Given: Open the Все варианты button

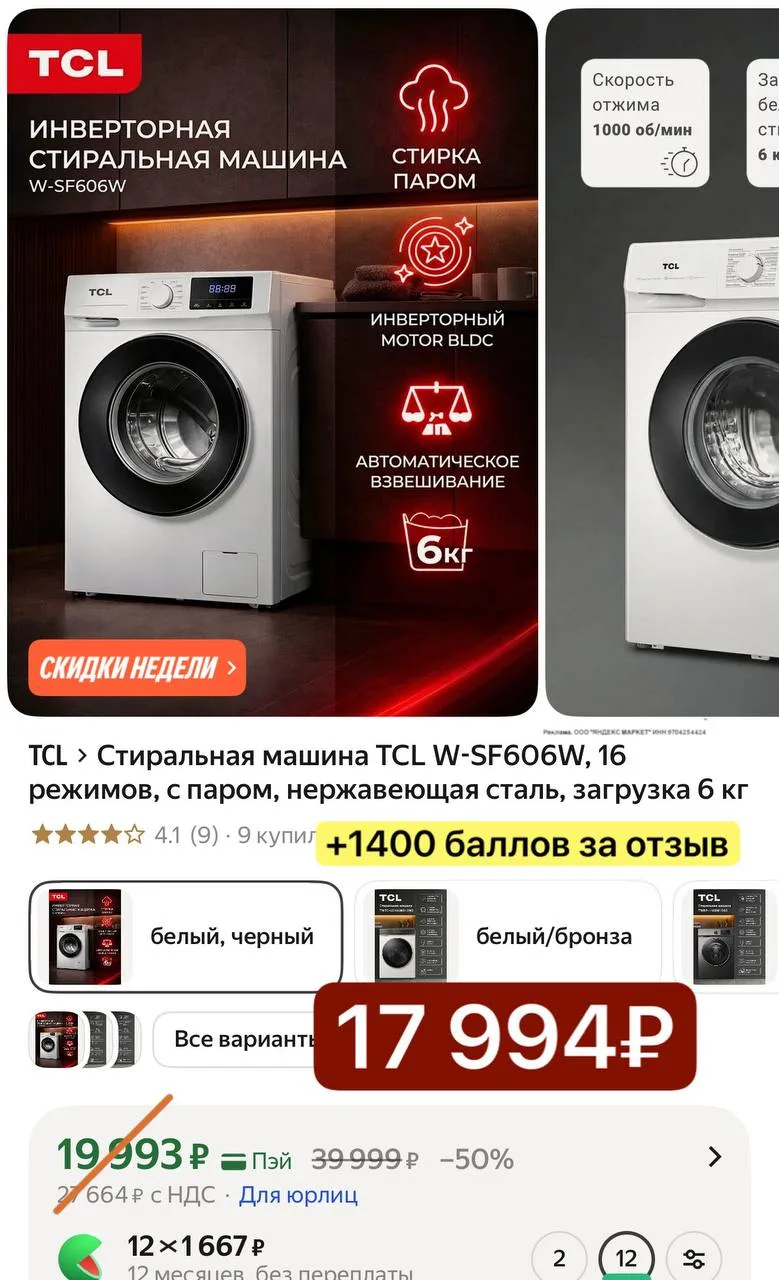Looking at the screenshot, I should pos(235,1039).
